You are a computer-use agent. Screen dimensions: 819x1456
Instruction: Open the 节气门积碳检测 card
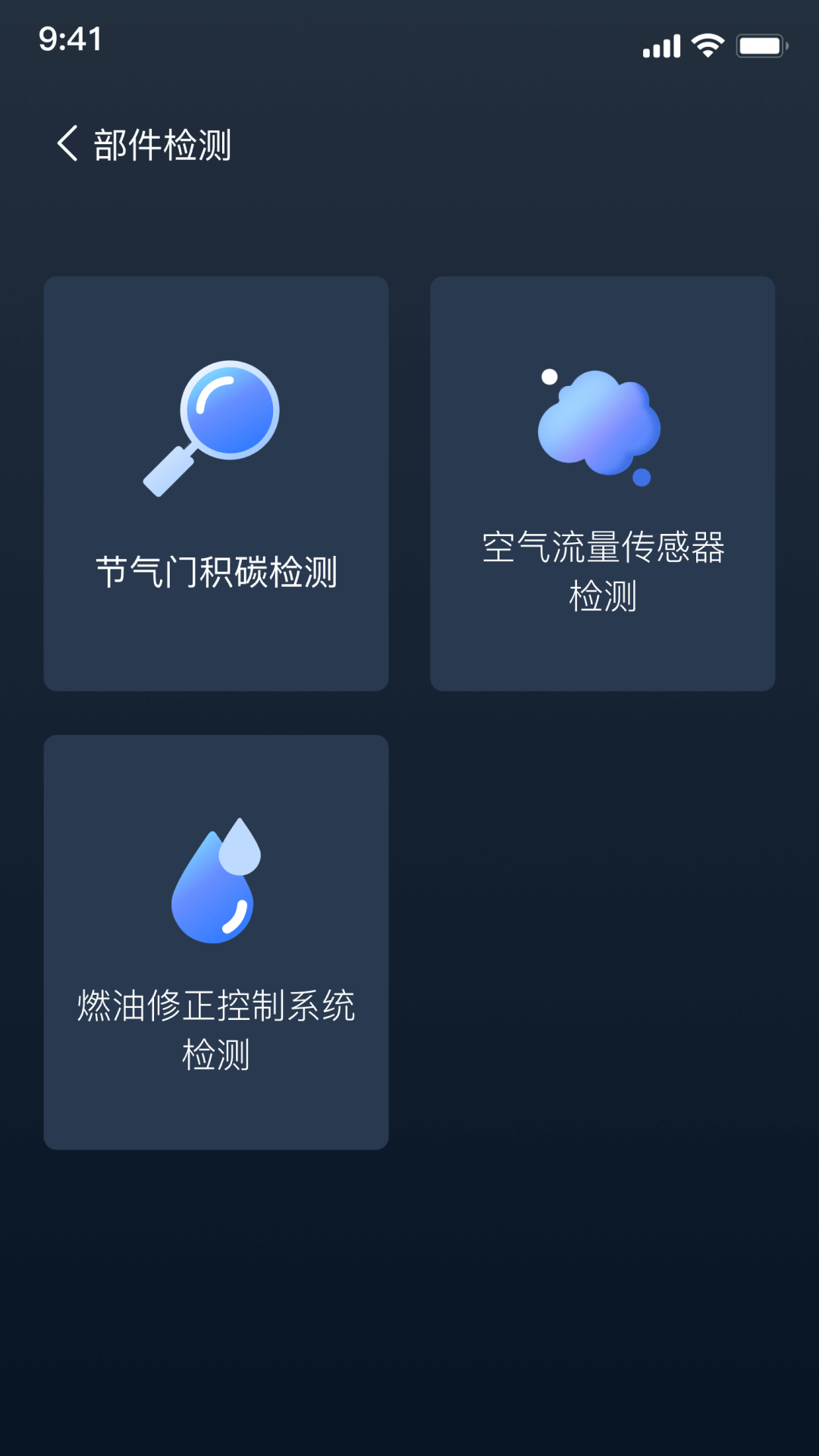pyautogui.click(x=216, y=484)
